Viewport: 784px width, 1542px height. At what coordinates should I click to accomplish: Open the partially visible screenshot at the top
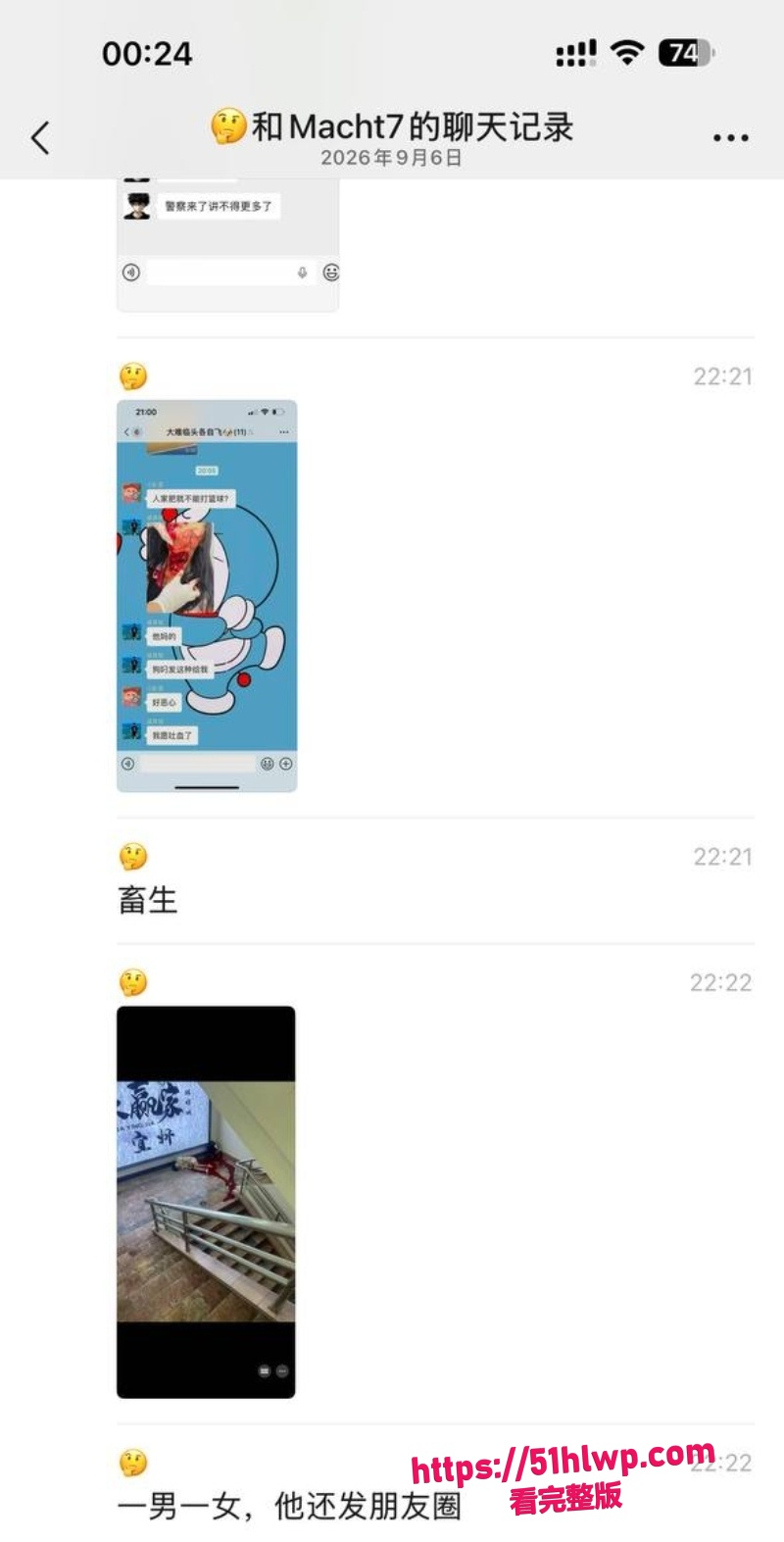[x=227, y=245]
